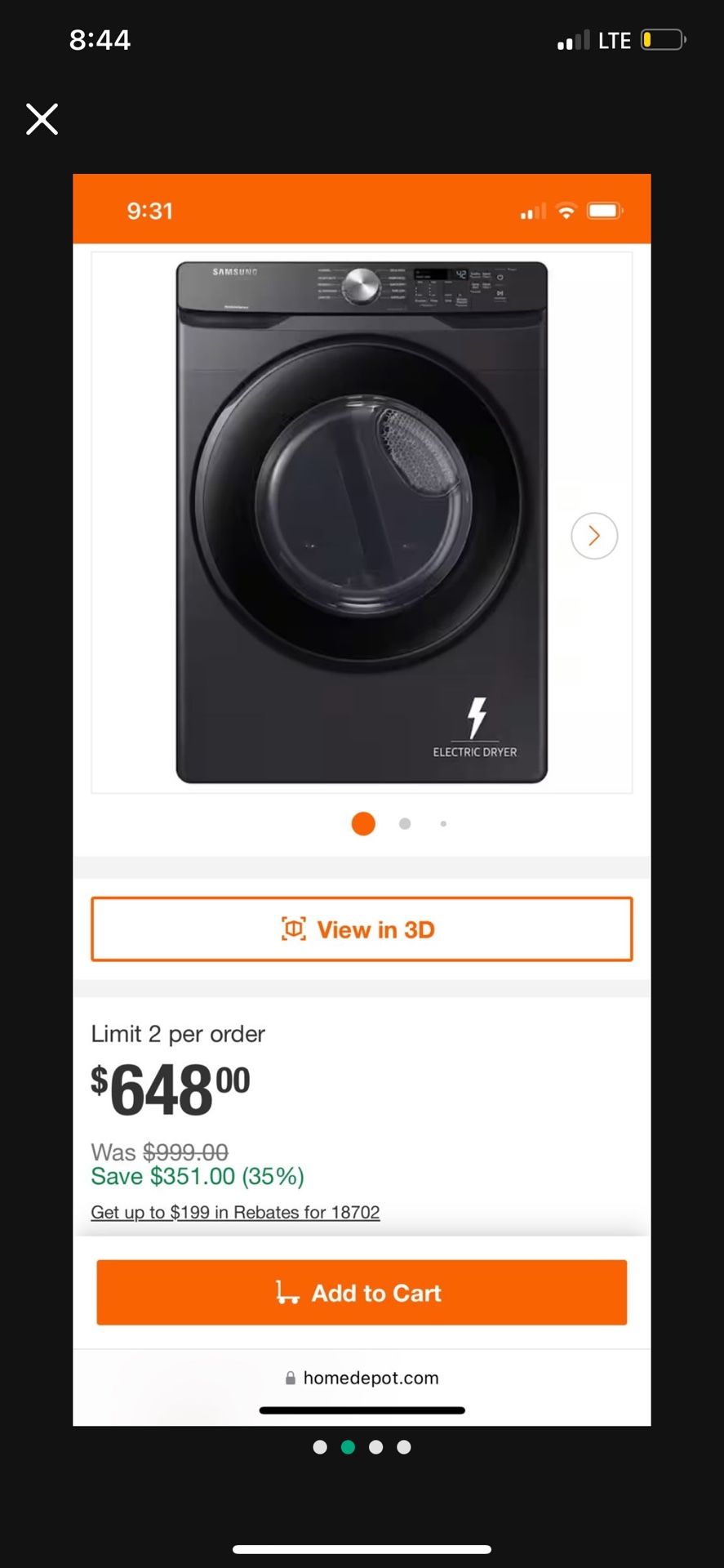
Task: Open the $199 Rebates for 18702 link
Action: (x=235, y=1212)
